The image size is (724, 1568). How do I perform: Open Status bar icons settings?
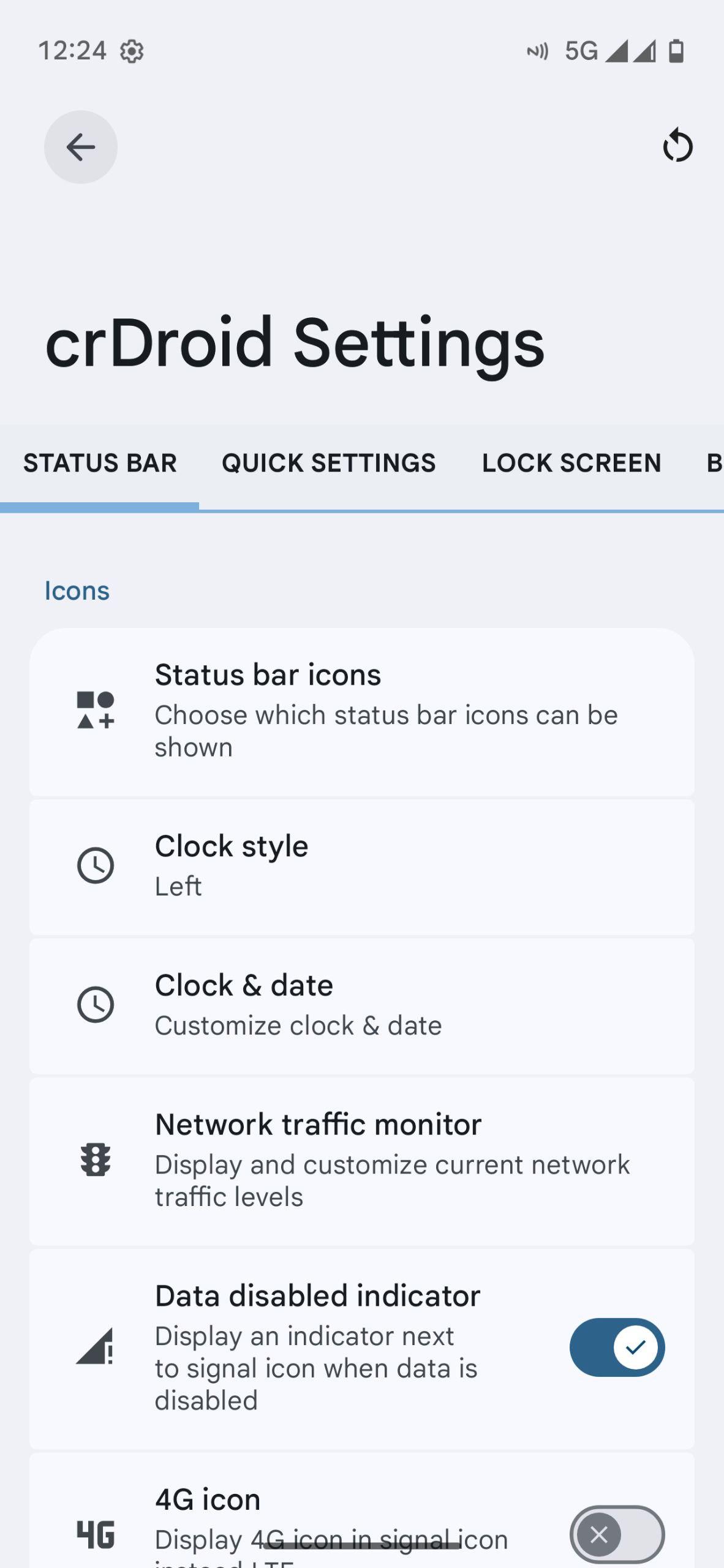pos(361,711)
